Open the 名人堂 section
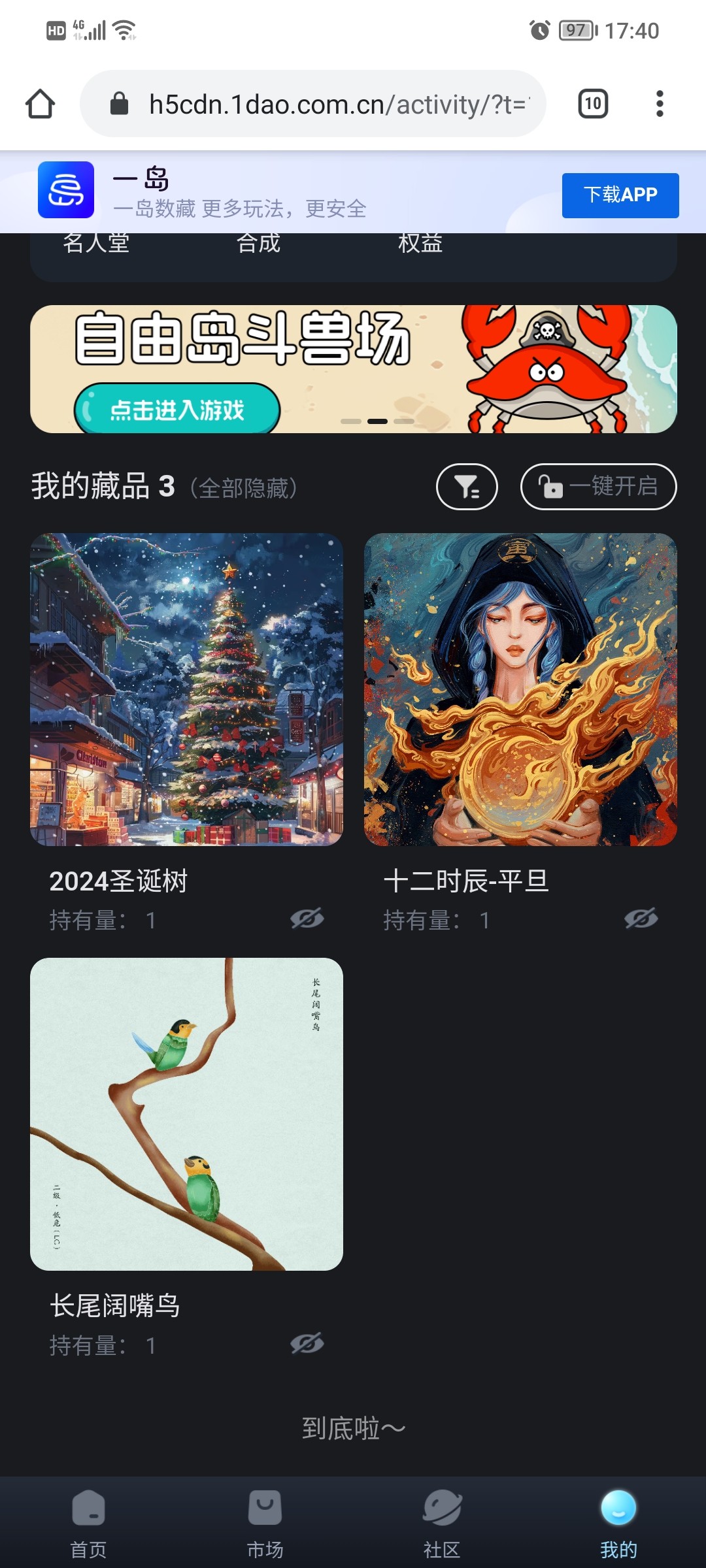This screenshot has height=1568, width=706. [x=96, y=244]
